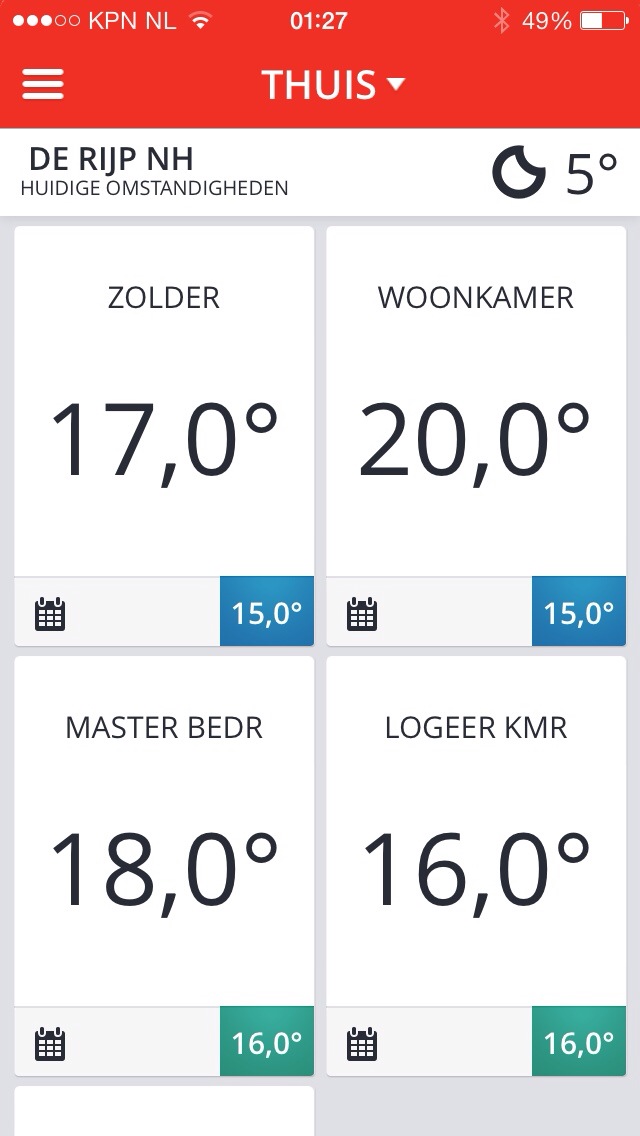Screen dimensions: 640x1136
Task: Adjust MASTER BEDR setpoint of 16,0°
Action: point(267,1041)
